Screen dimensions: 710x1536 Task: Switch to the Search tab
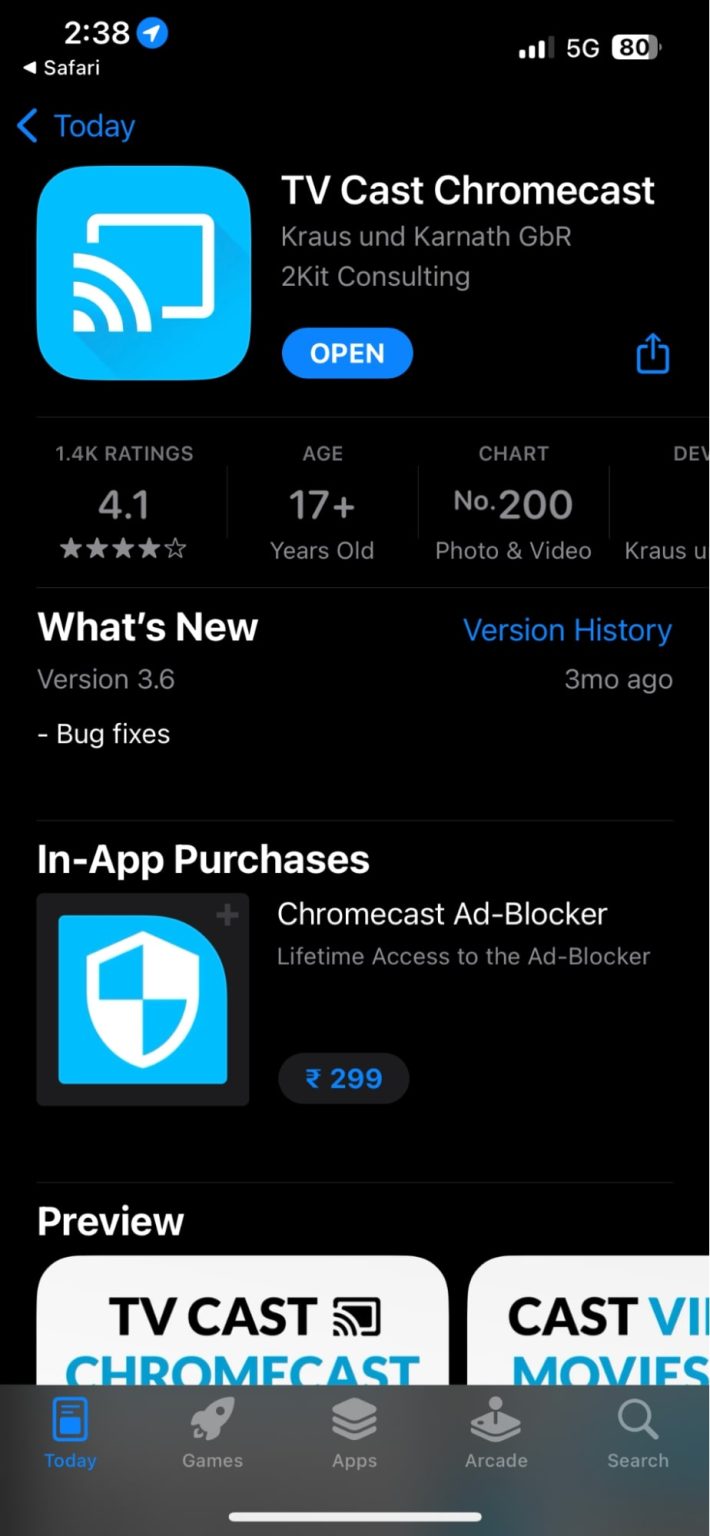point(637,1433)
